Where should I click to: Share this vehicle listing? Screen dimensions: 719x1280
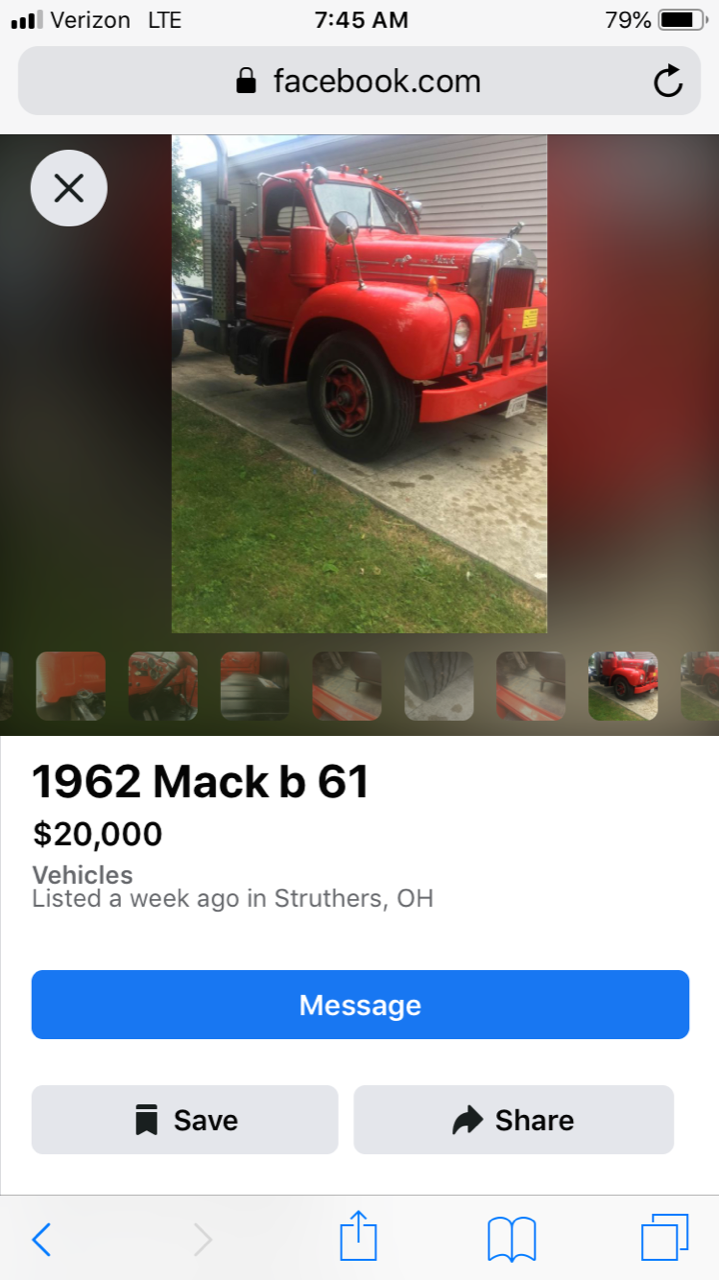(513, 1120)
